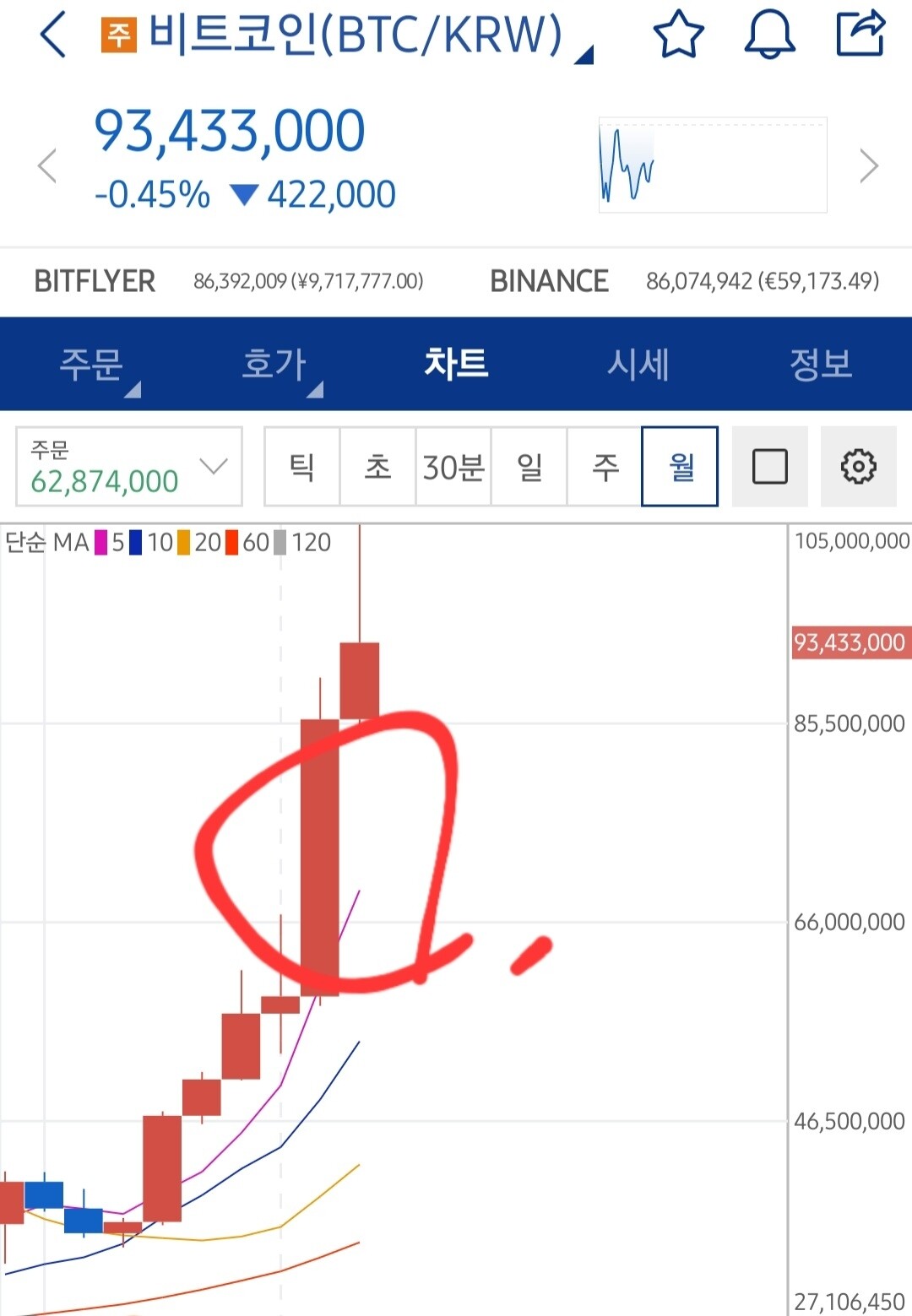This screenshot has height=1316, width=912.
Task: Share the BTC/KRW chart
Action: pos(860,32)
